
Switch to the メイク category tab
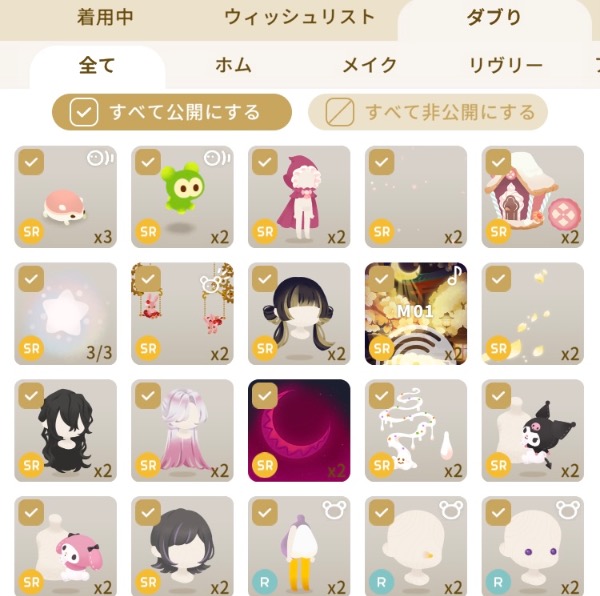click(x=370, y=67)
